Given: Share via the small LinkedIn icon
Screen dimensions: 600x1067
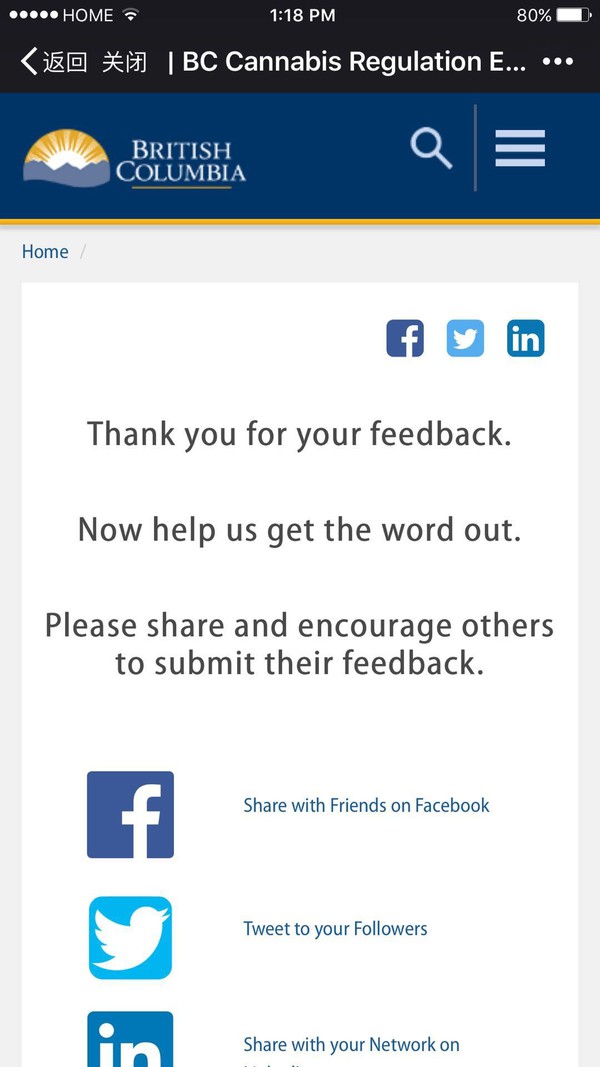Looking at the screenshot, I should [525, 339].
